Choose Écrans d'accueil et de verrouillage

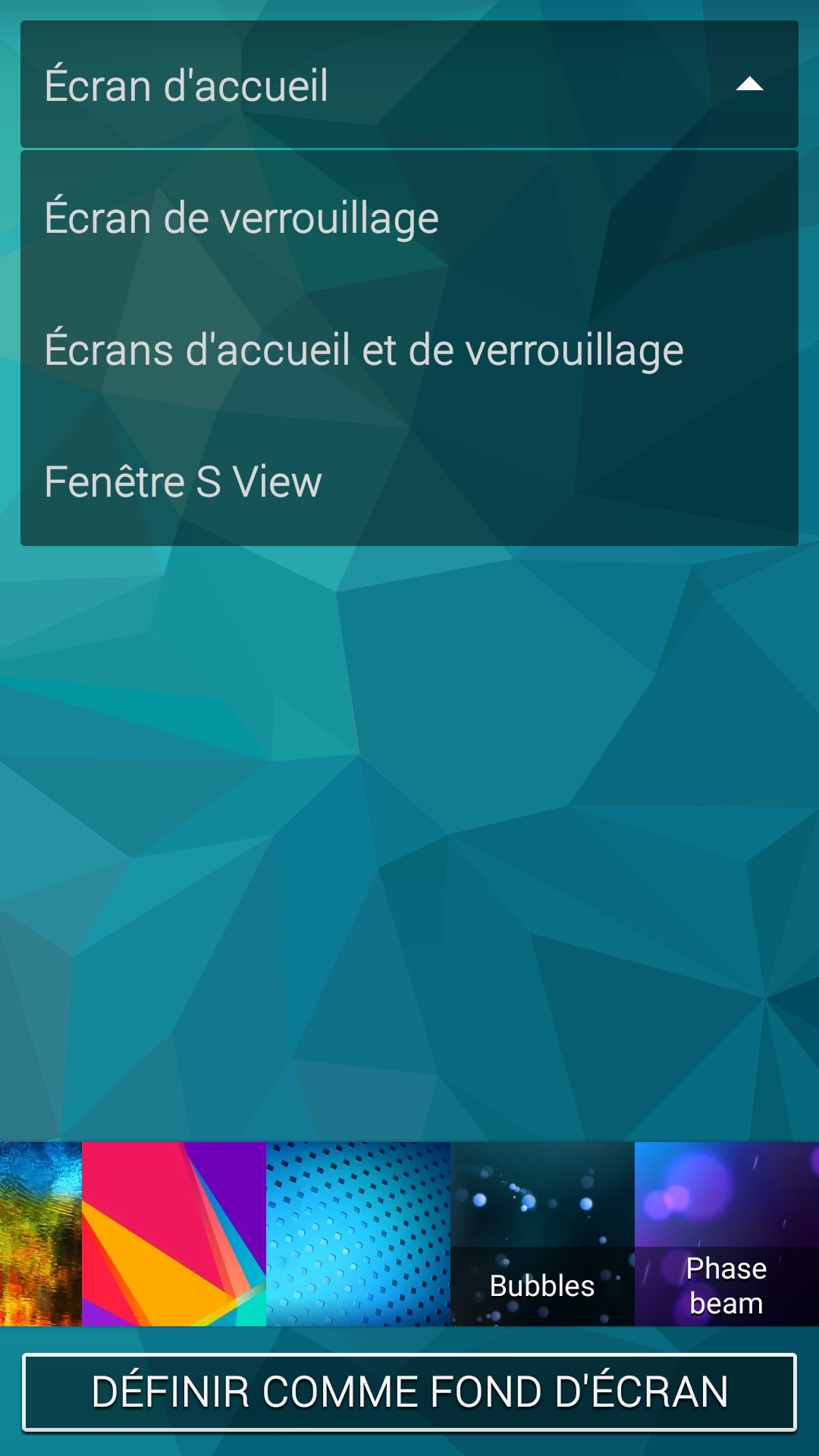[409, 350]
